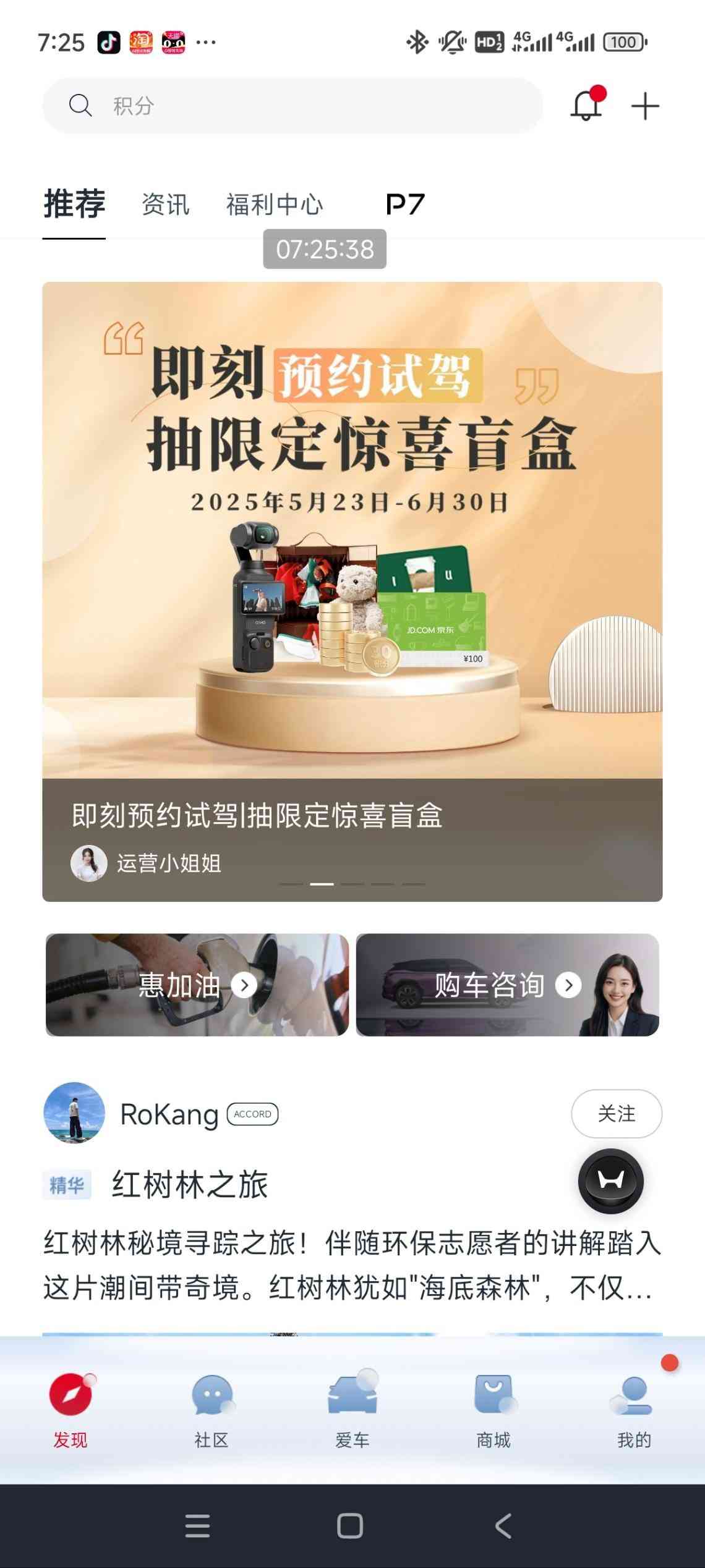This screenshot has height=1568, width=705.
Task: Go to the 社区 tab
Action: (211, 1410)
